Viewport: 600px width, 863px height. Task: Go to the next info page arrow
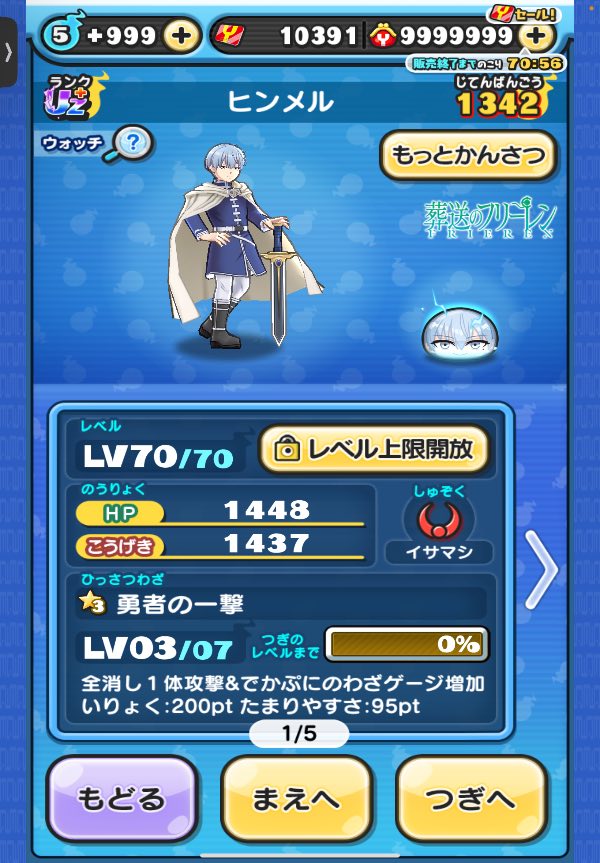point(541,568)
